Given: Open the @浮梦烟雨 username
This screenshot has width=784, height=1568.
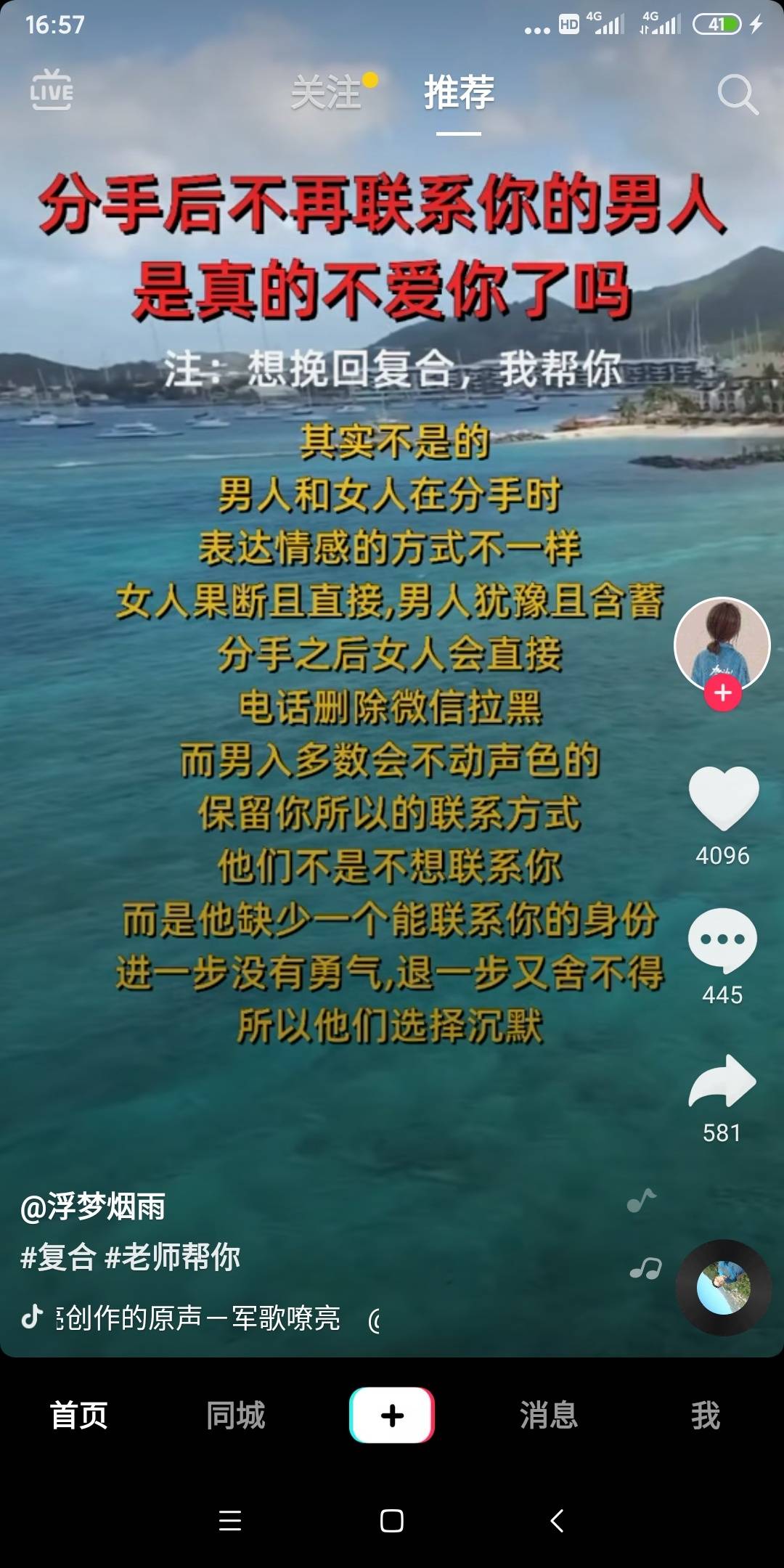Looking at the screenshot, I should pyautogui.click(x=93, y=1207).
